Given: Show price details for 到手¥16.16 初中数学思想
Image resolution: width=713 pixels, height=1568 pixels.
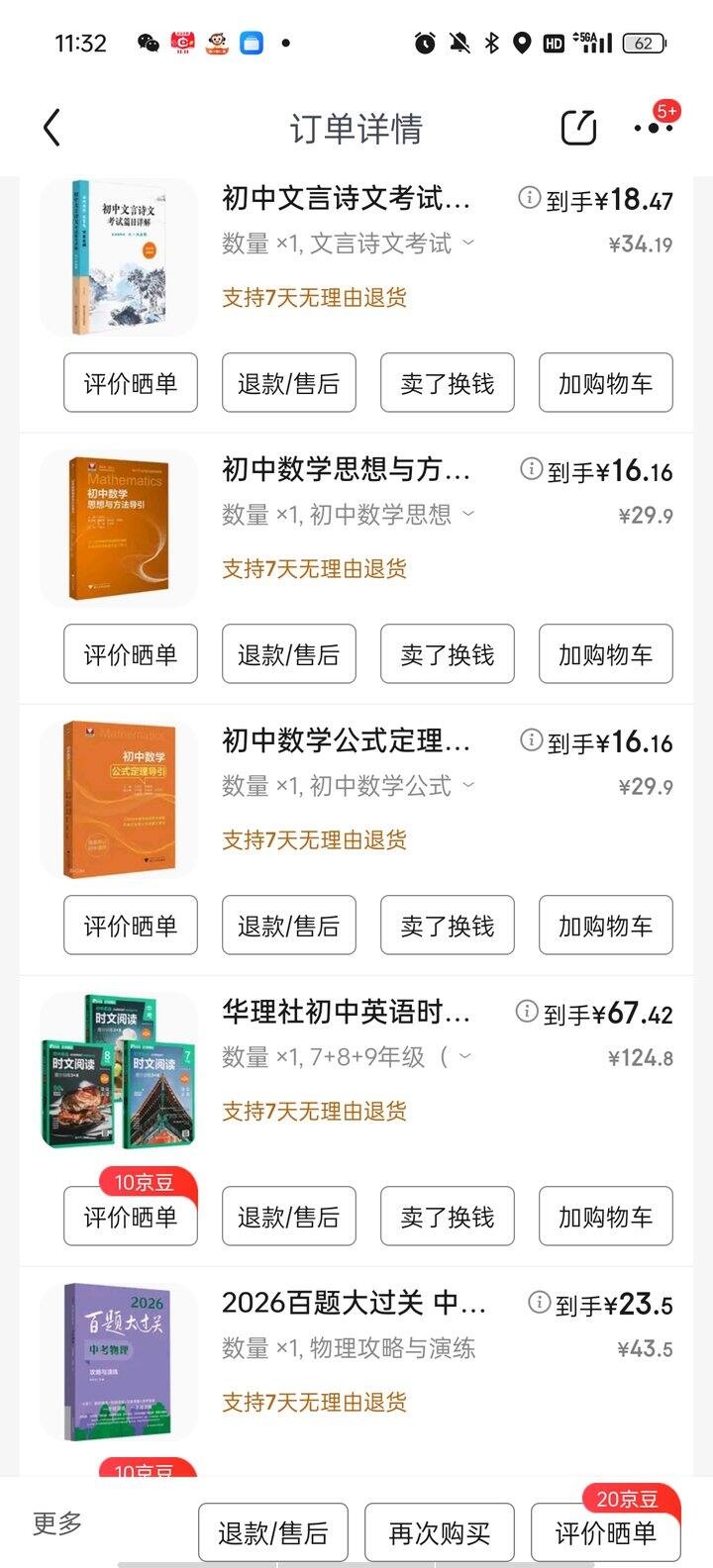Looking at the screenshot, I should click(x=532, y=469).
